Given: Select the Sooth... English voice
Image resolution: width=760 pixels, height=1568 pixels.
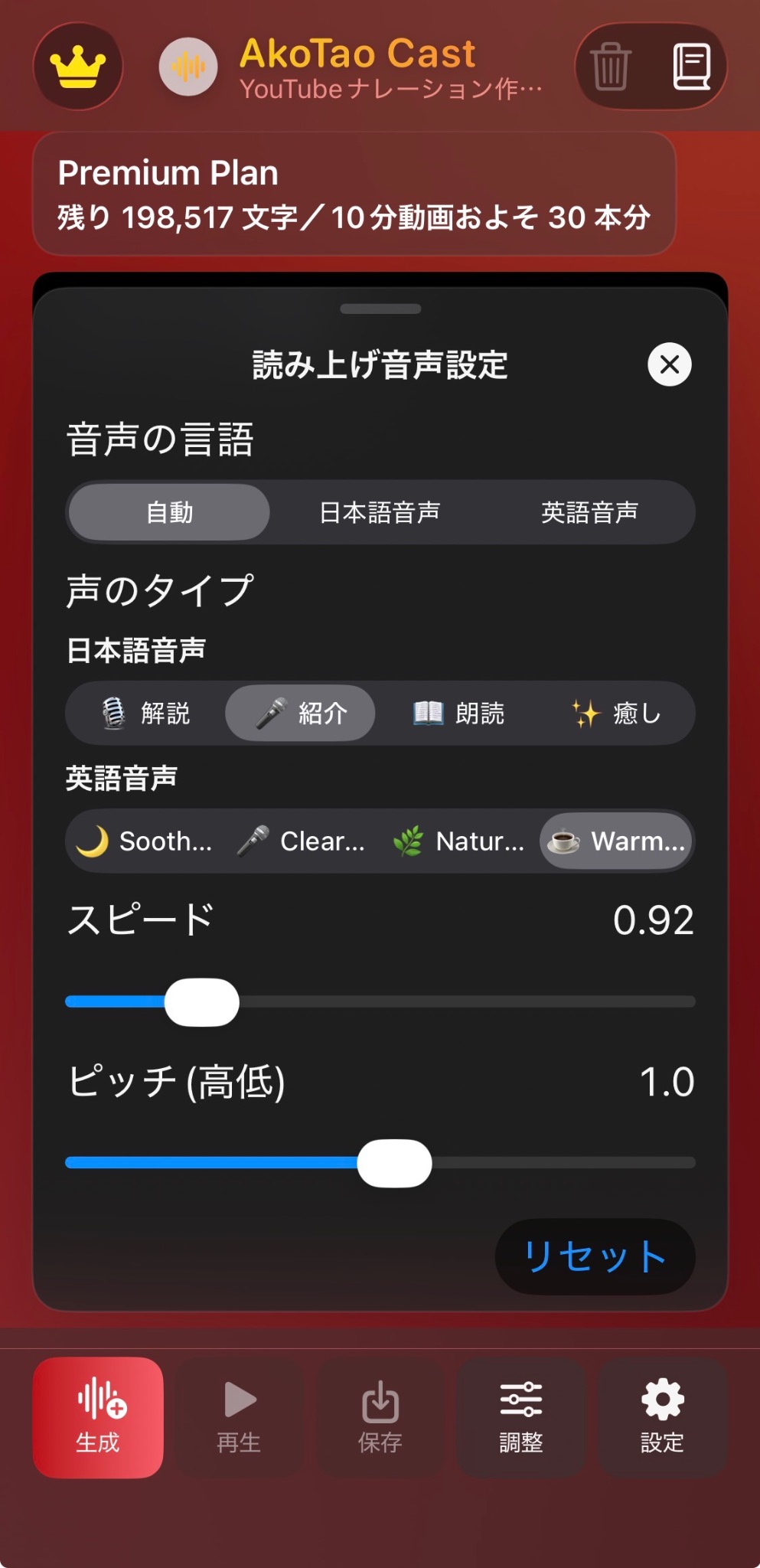Looking at the screenshot, I should pyautogui.click(x=145, y=841).
